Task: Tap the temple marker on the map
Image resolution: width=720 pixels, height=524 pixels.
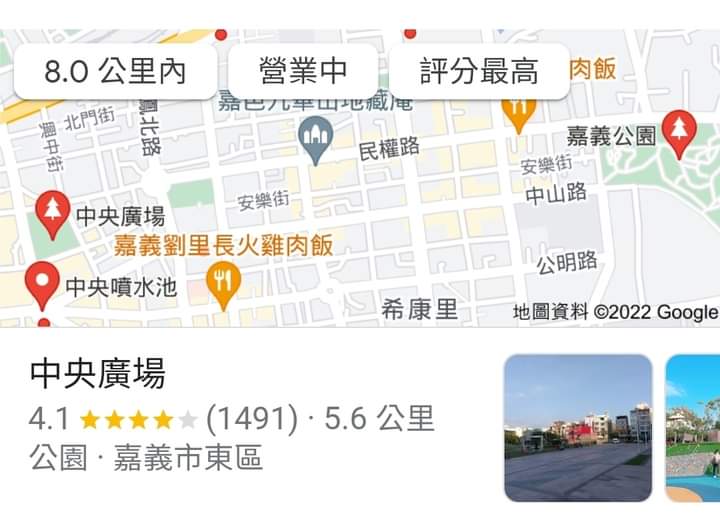Action: coord(317,138)
